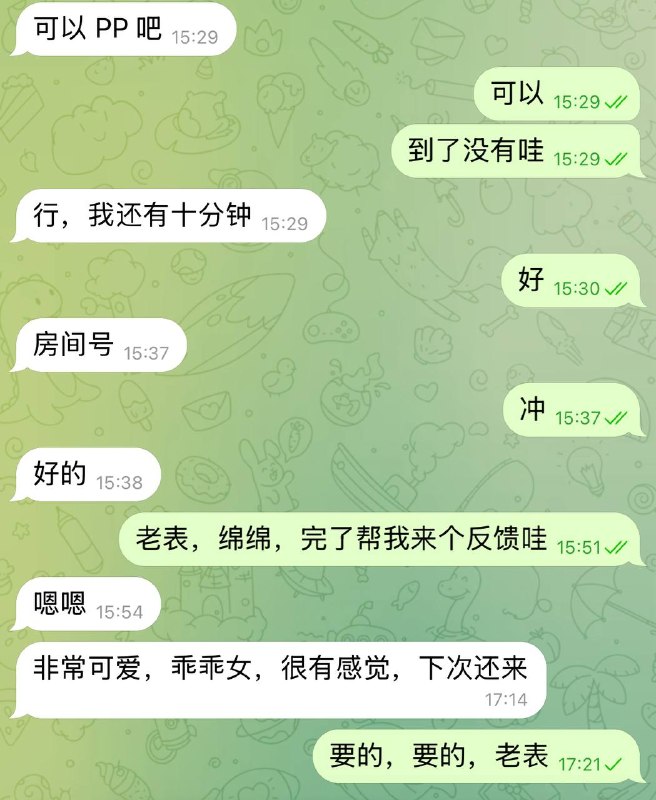656x800 pixels.
Task: Open options for the "房间号" message
Action: (99, 345)
